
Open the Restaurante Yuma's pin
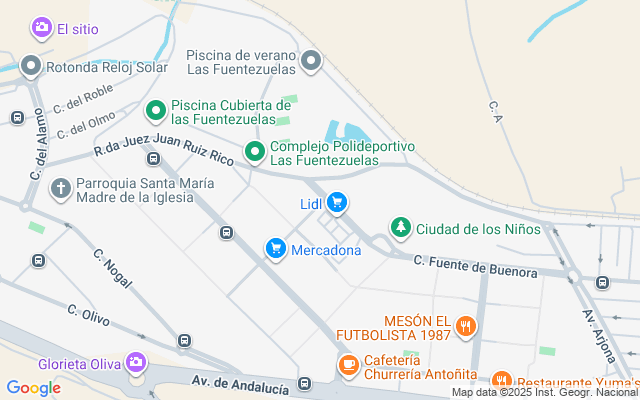[501, 381]
